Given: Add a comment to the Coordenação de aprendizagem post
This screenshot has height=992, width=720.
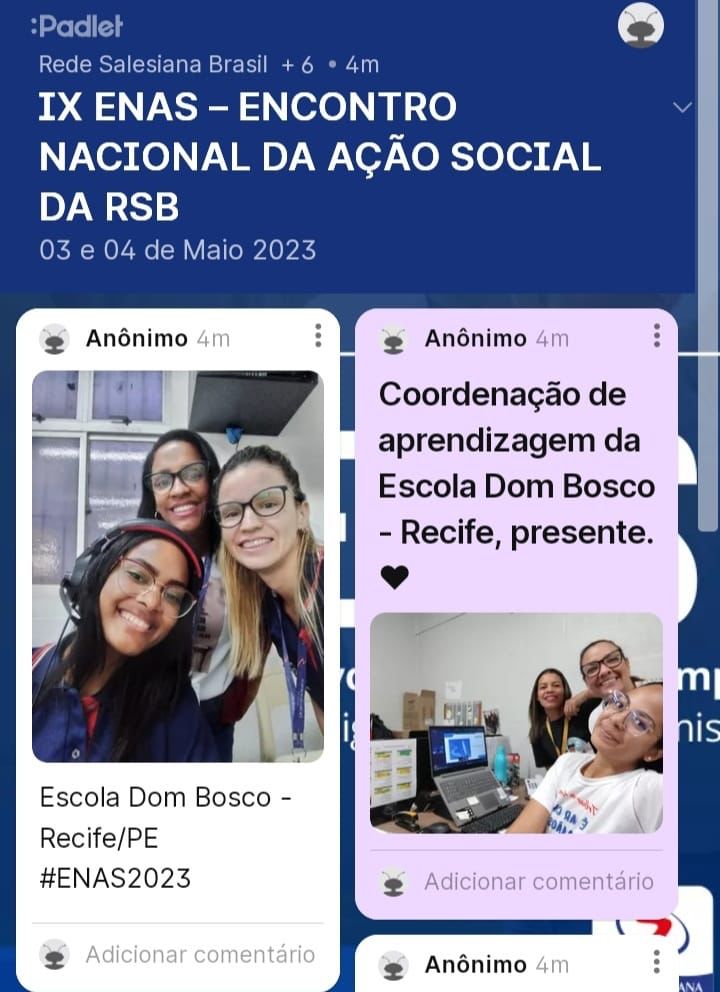Looking at the screenshot, I should click(538, 881).
